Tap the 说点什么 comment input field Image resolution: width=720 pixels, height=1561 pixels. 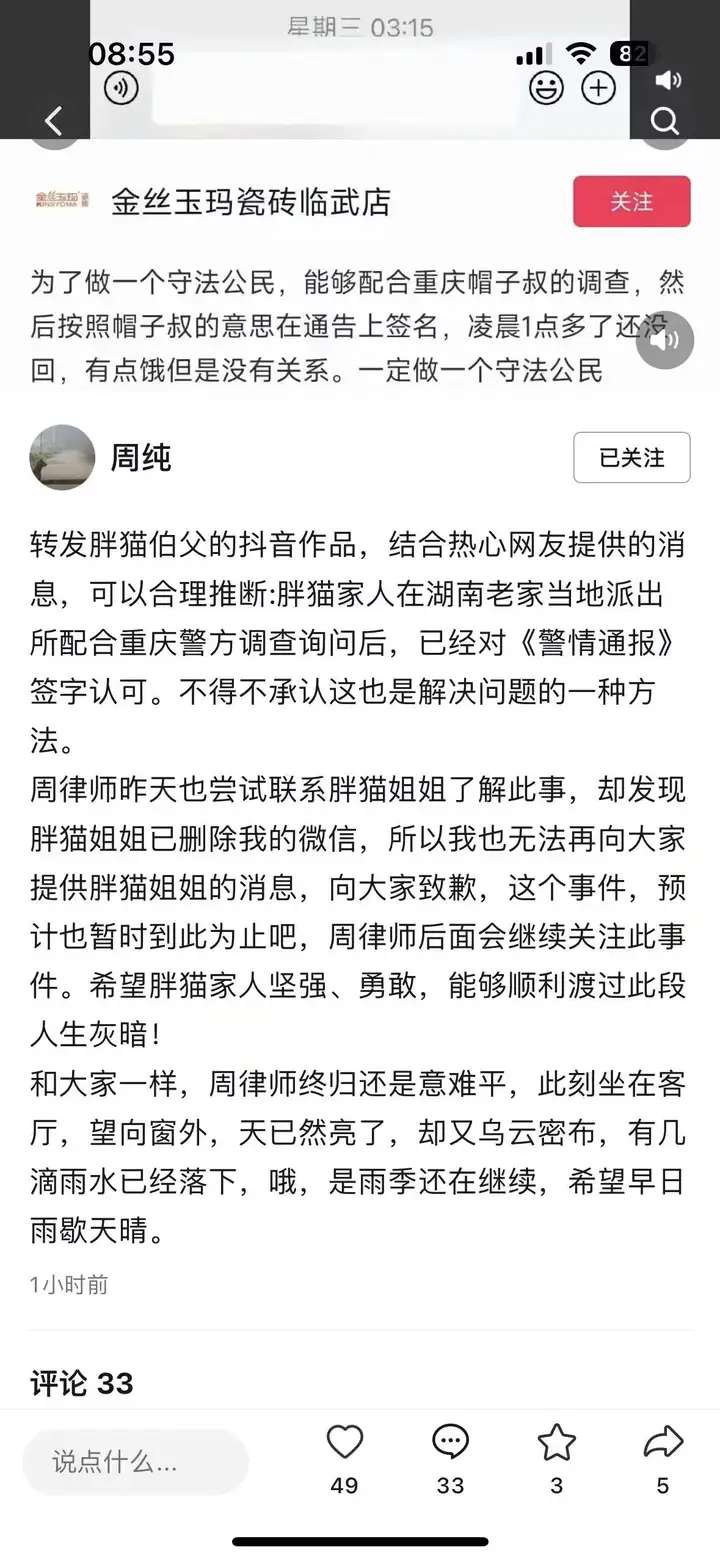135,1462
